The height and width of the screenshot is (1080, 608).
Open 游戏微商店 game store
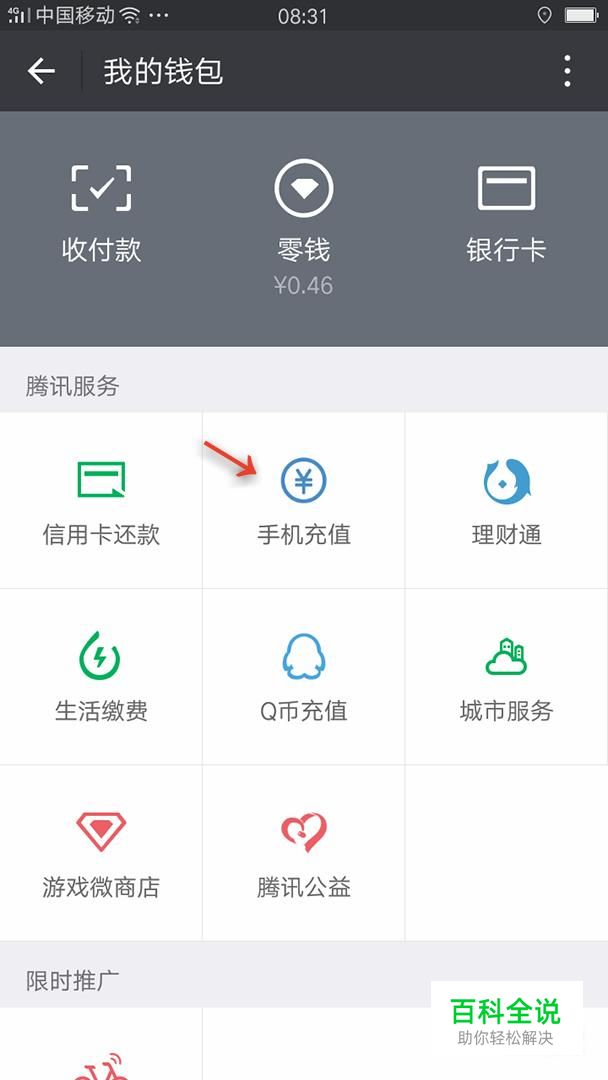[x=101, y=853]
